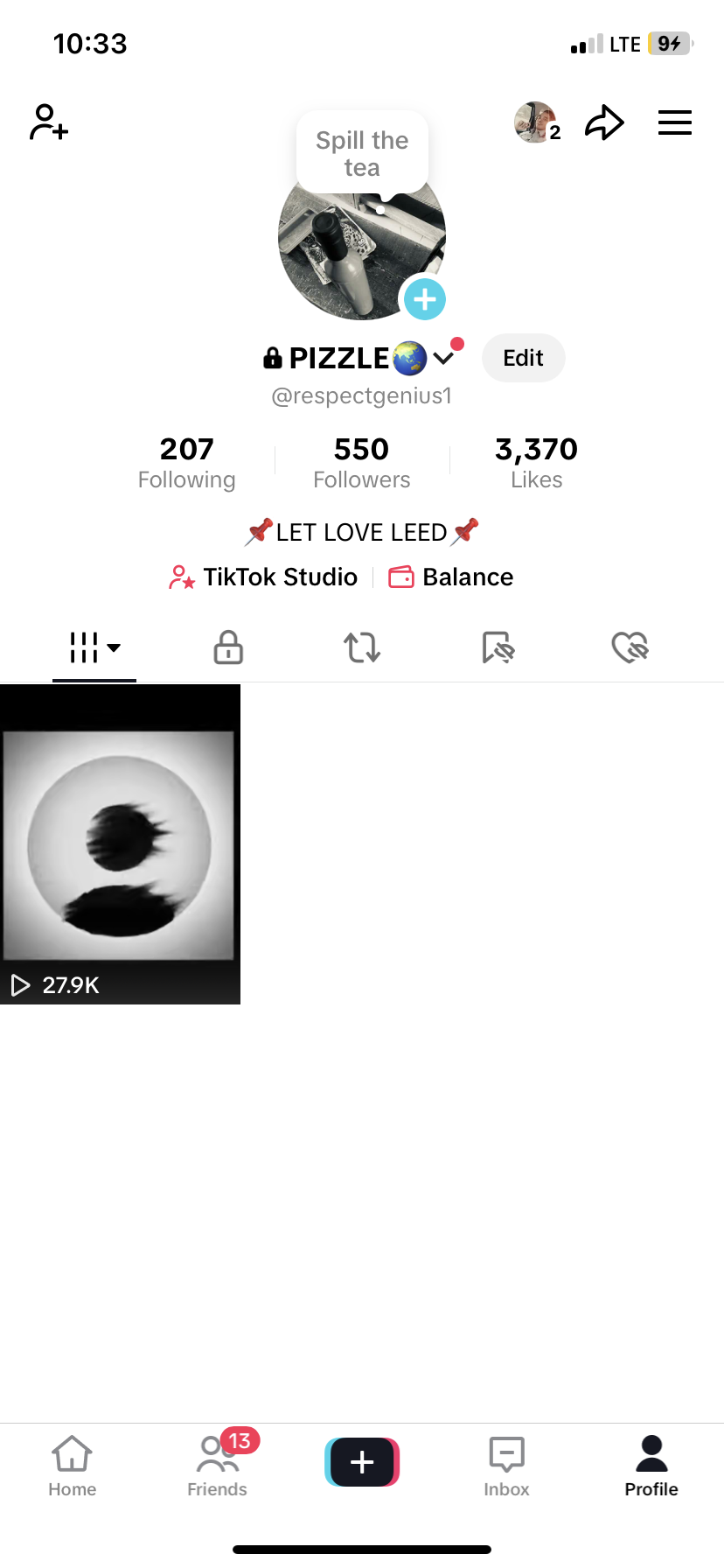The image size is (724, 1568).
Task: Expand the PIZZLE account switcher
Action: tap(444, 358)
